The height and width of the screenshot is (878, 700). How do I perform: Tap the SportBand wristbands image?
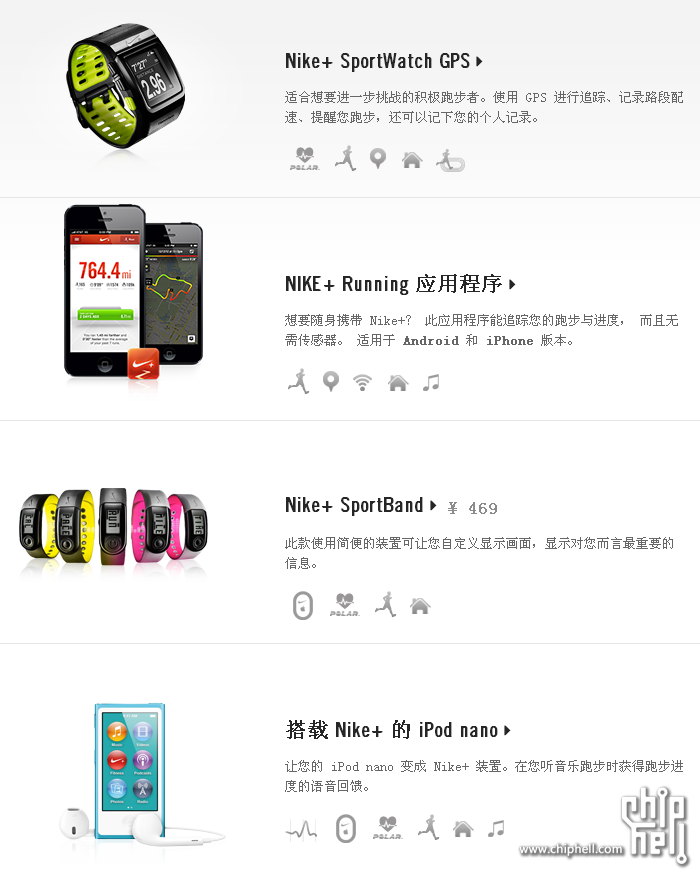[x=113, y=530]
